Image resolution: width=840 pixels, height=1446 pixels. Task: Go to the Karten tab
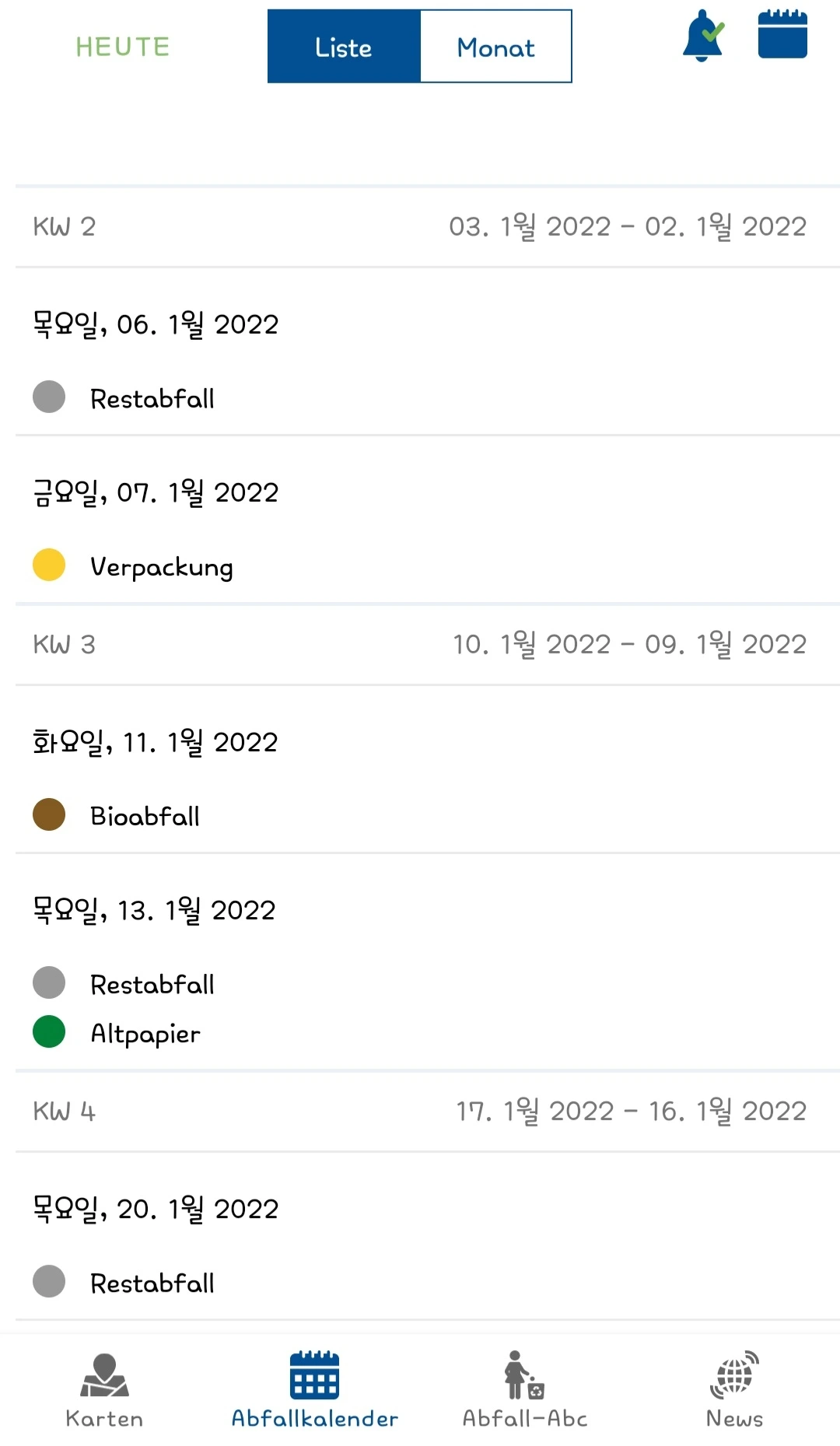pos(104,1390)
